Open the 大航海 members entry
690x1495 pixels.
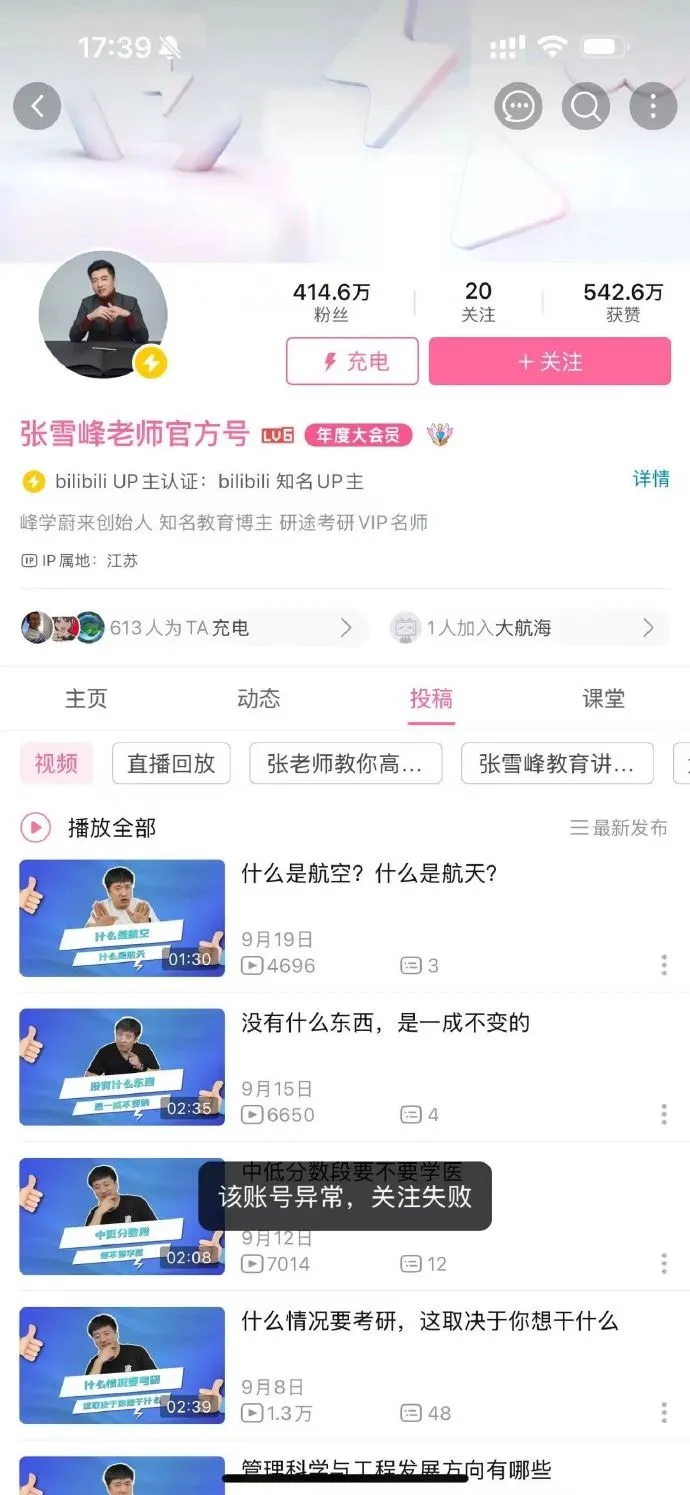point(526,628)
